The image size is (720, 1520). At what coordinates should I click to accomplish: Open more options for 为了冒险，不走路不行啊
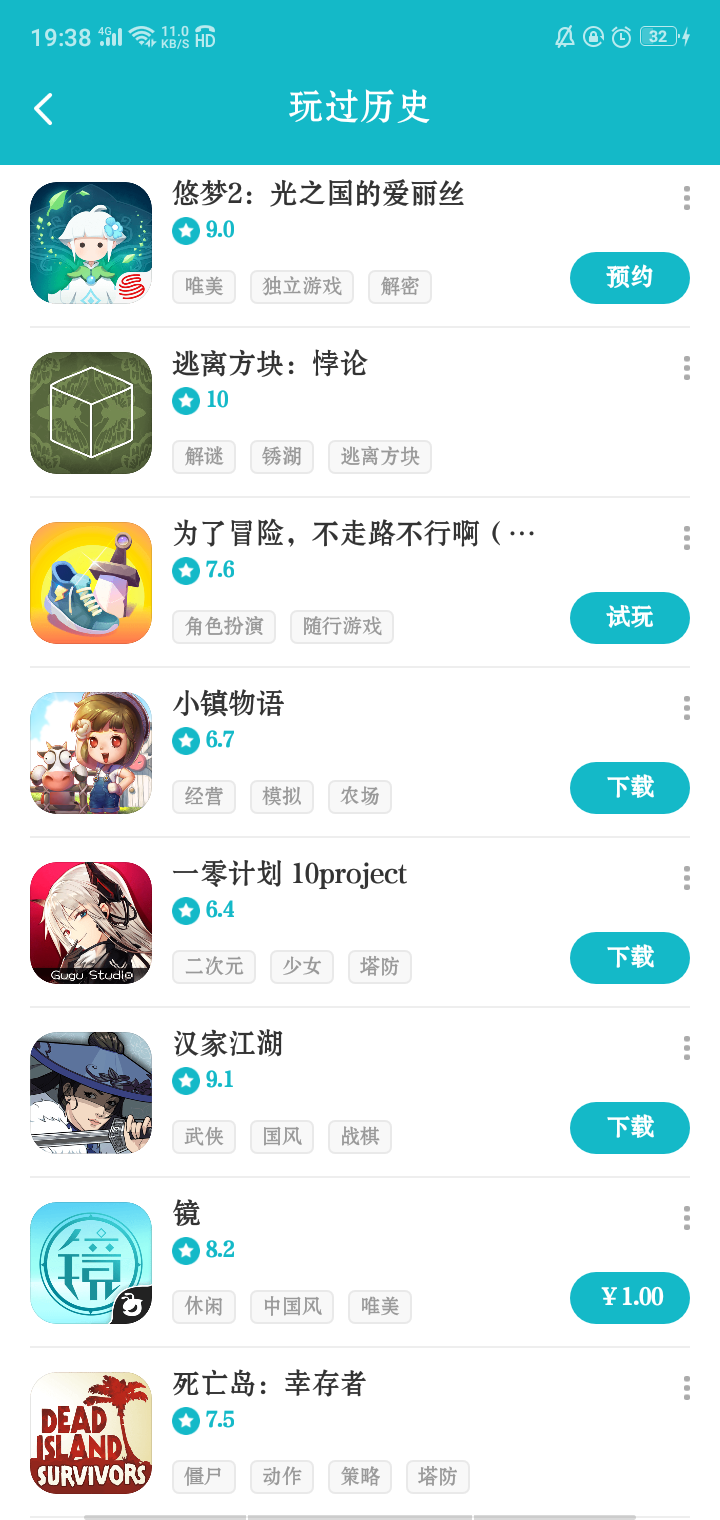(x=686, y=538)
